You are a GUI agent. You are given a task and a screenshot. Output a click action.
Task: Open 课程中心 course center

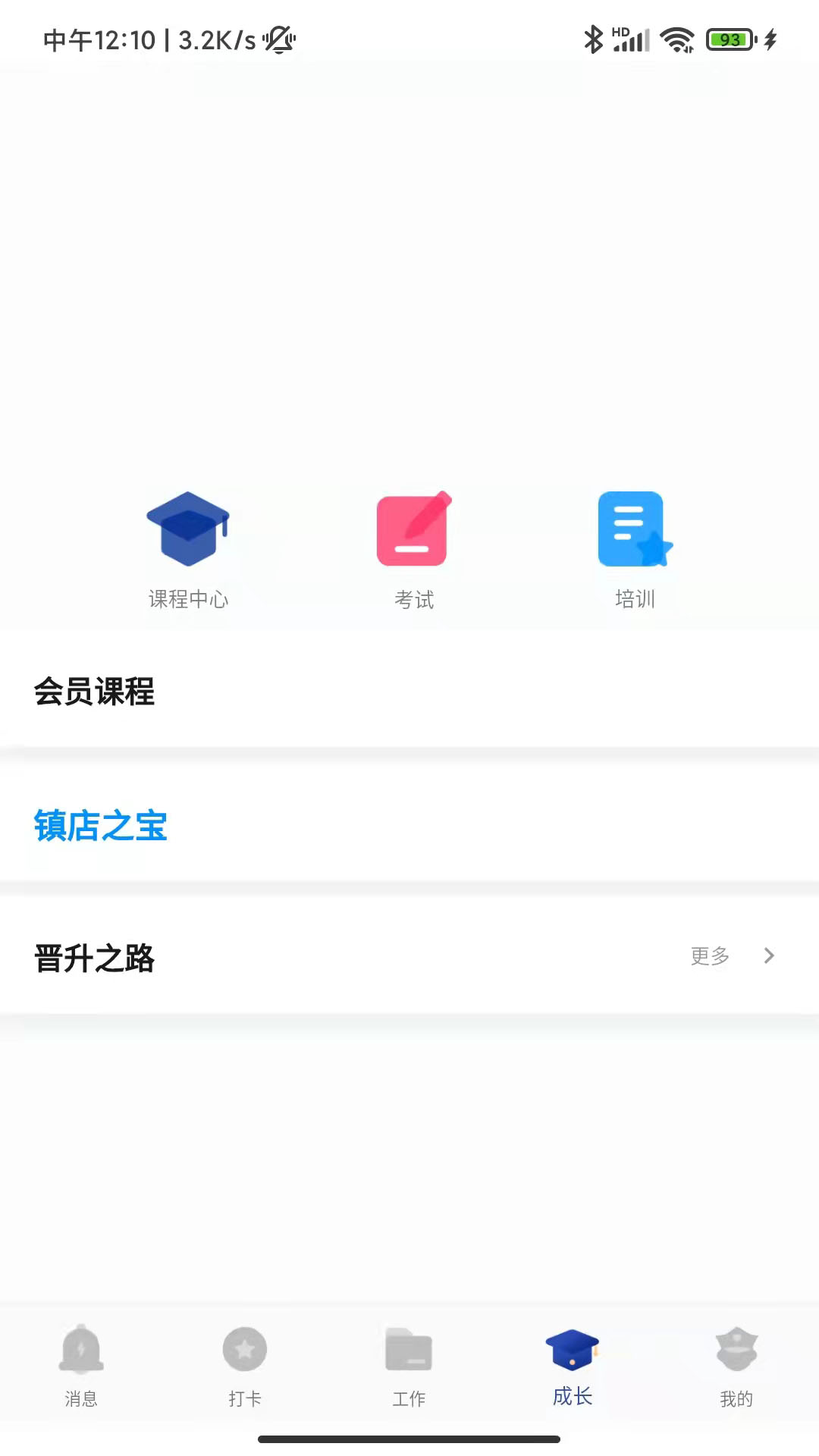(x=188, y=550)
